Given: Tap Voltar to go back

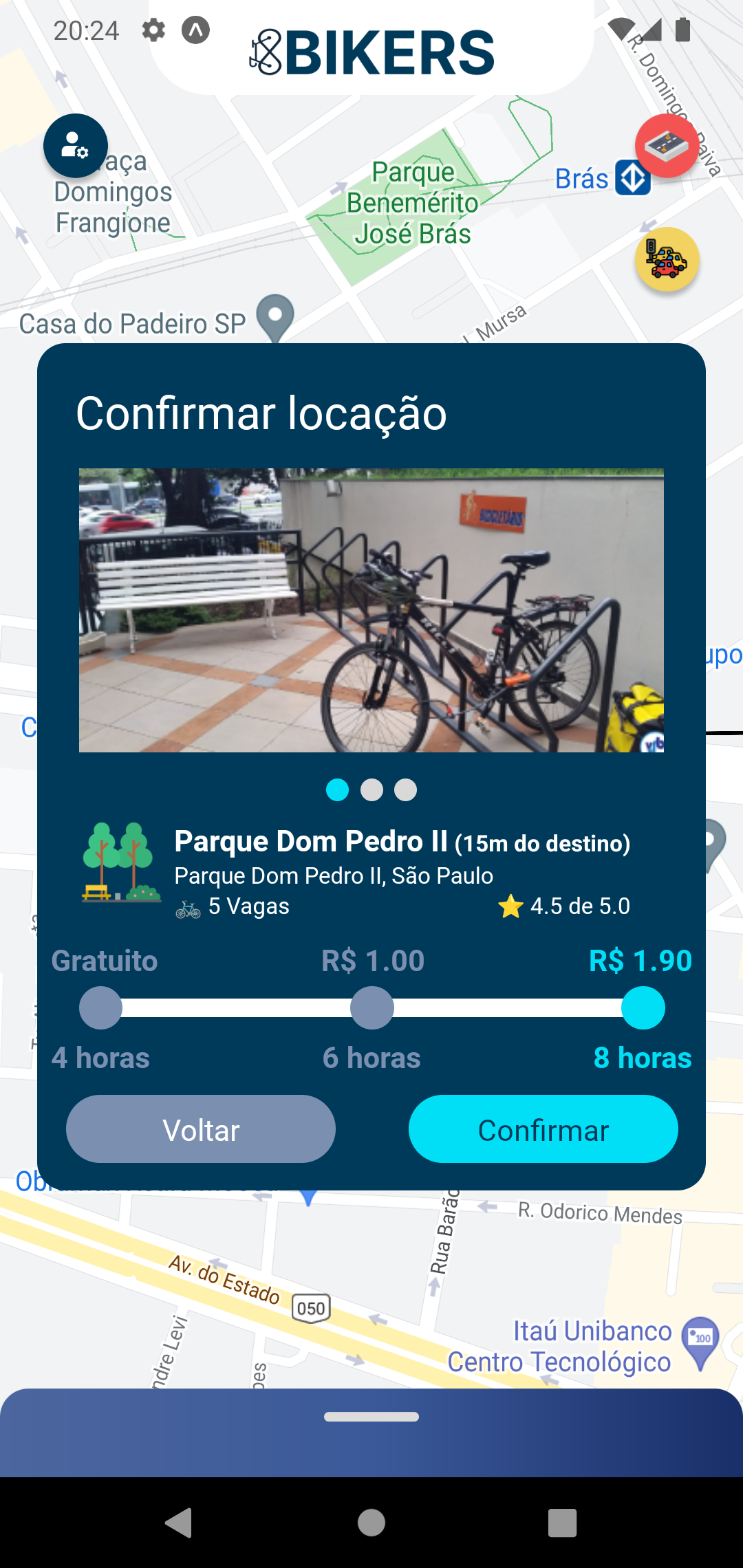Looking at the screenshot, I should pos(201,1129).
